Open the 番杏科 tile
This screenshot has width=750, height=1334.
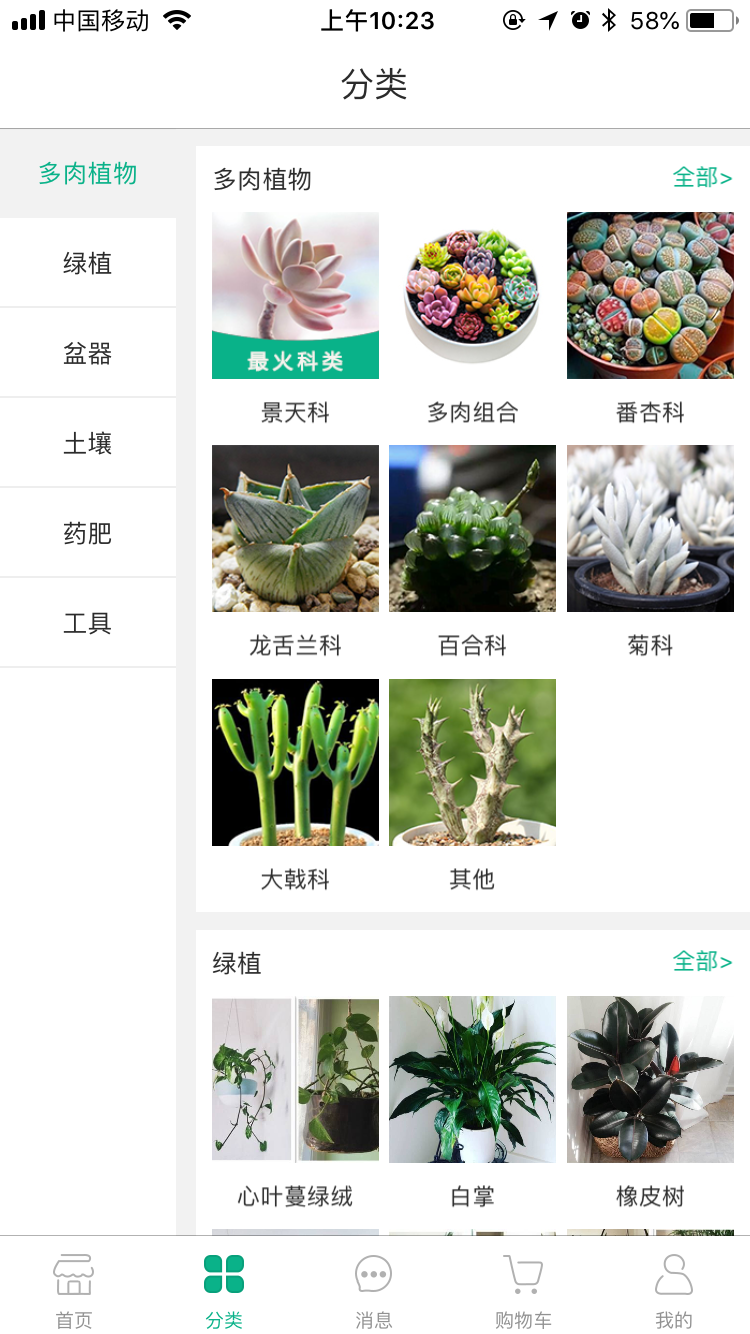coord(650,296)
